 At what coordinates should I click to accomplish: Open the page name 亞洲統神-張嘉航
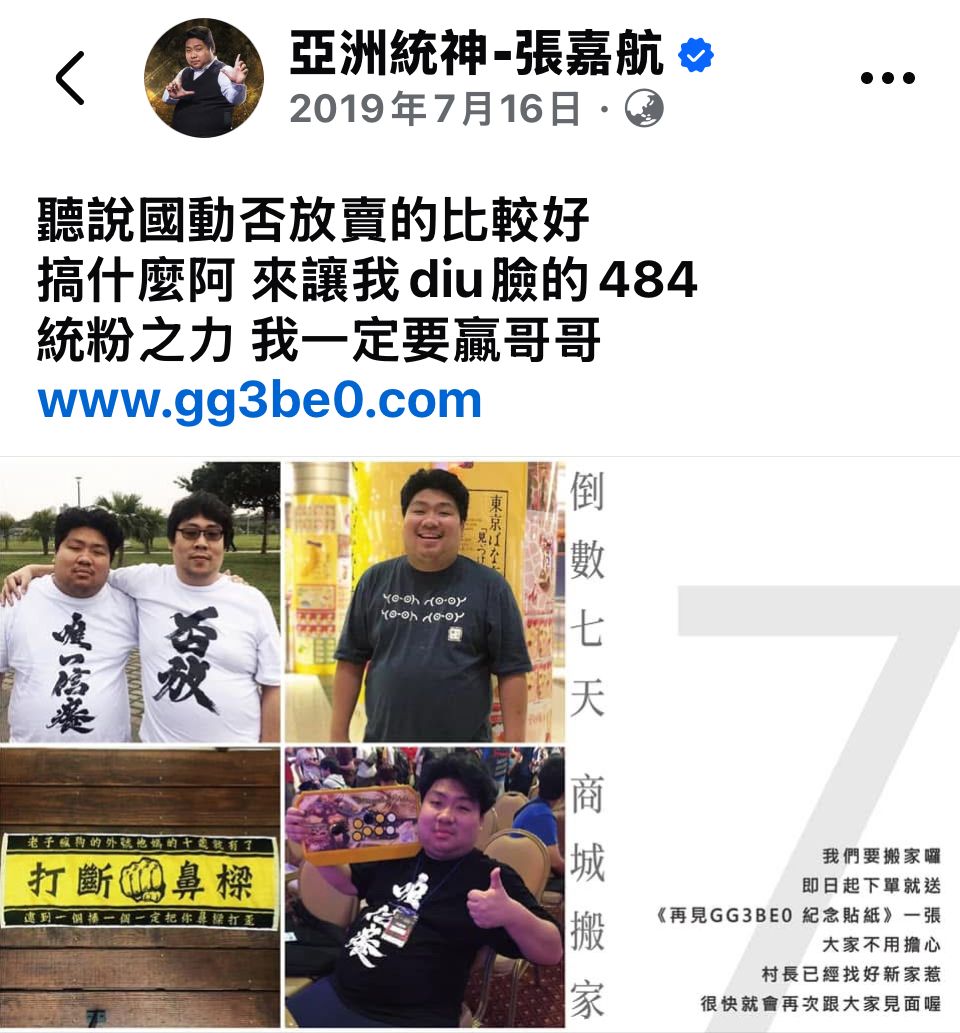pyautogui.click(x=476, y=55)
